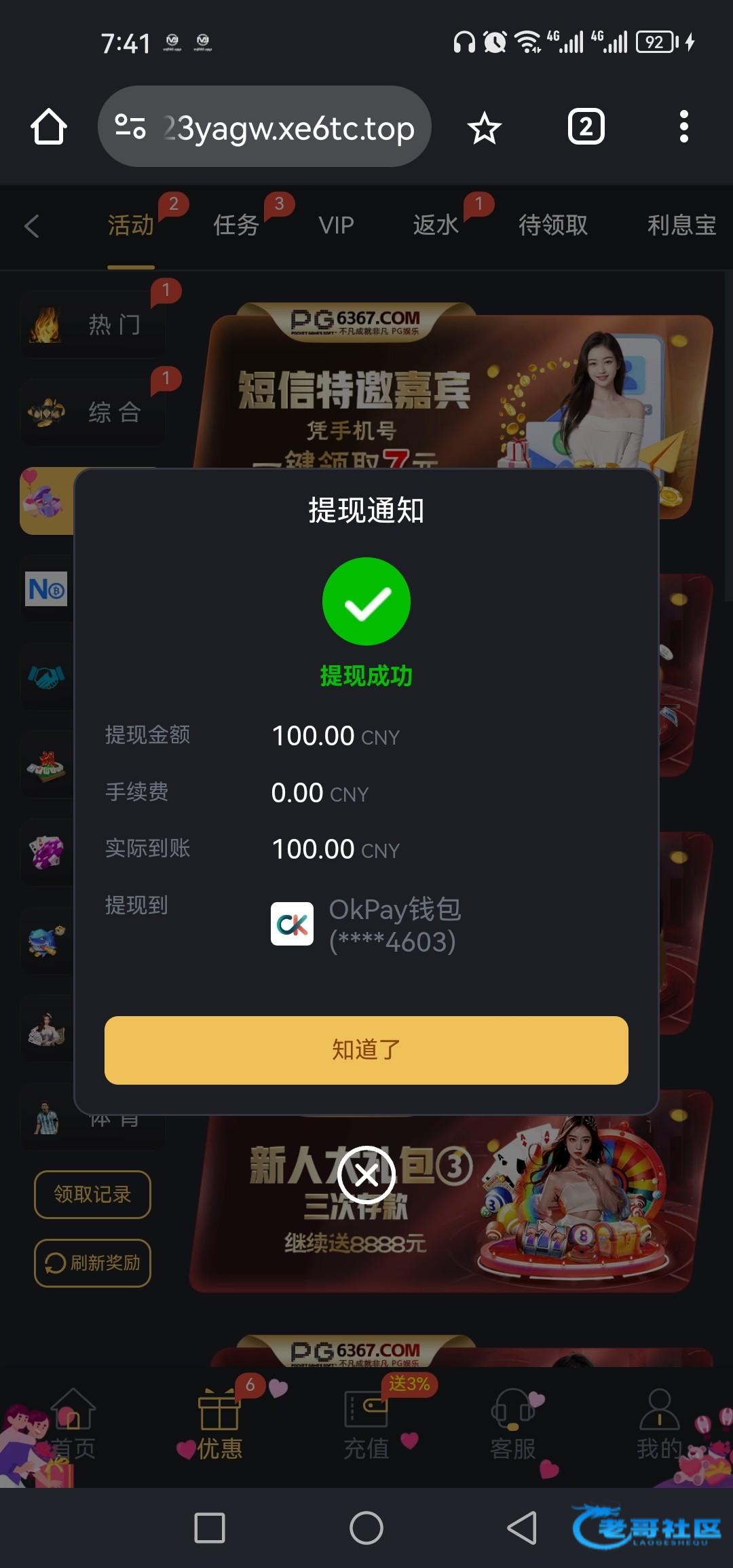Tap 刷新奖励 to refresh rewards

click(x=92, y=1263)
